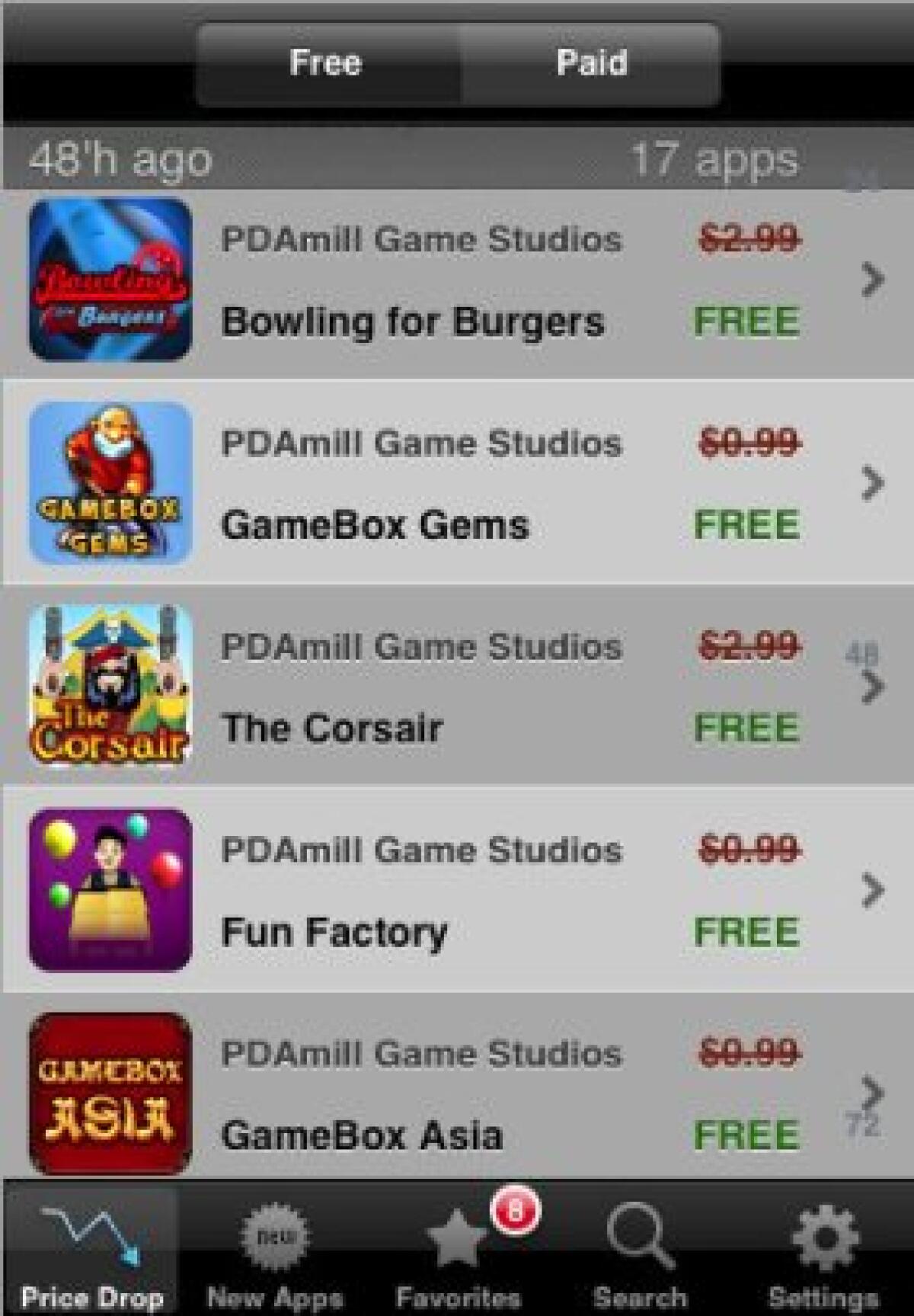Open the Favorites star tab
The height and width of the screenshot is (1316, 914).
457,1231
